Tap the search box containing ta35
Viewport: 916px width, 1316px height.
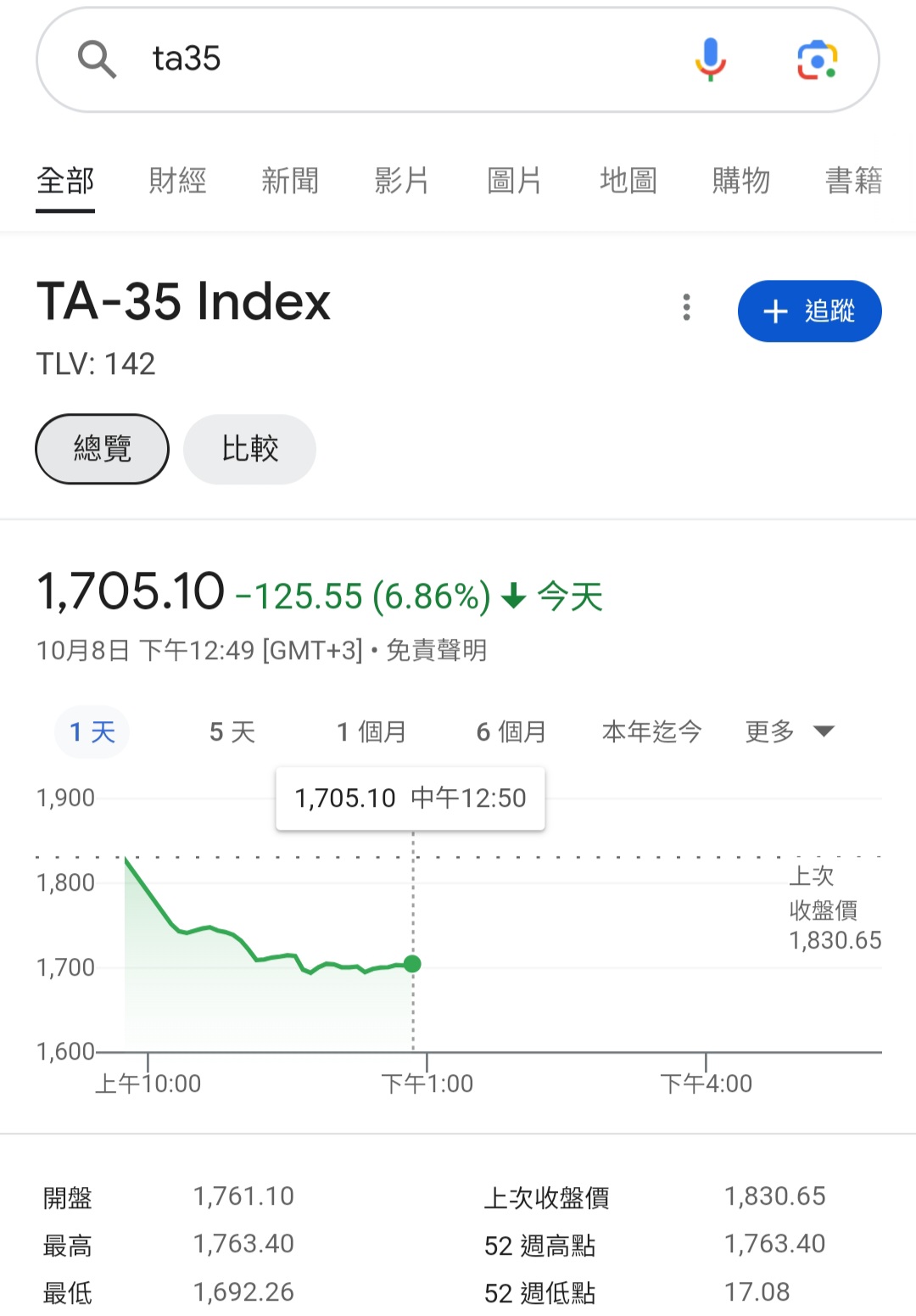[382, 59]
